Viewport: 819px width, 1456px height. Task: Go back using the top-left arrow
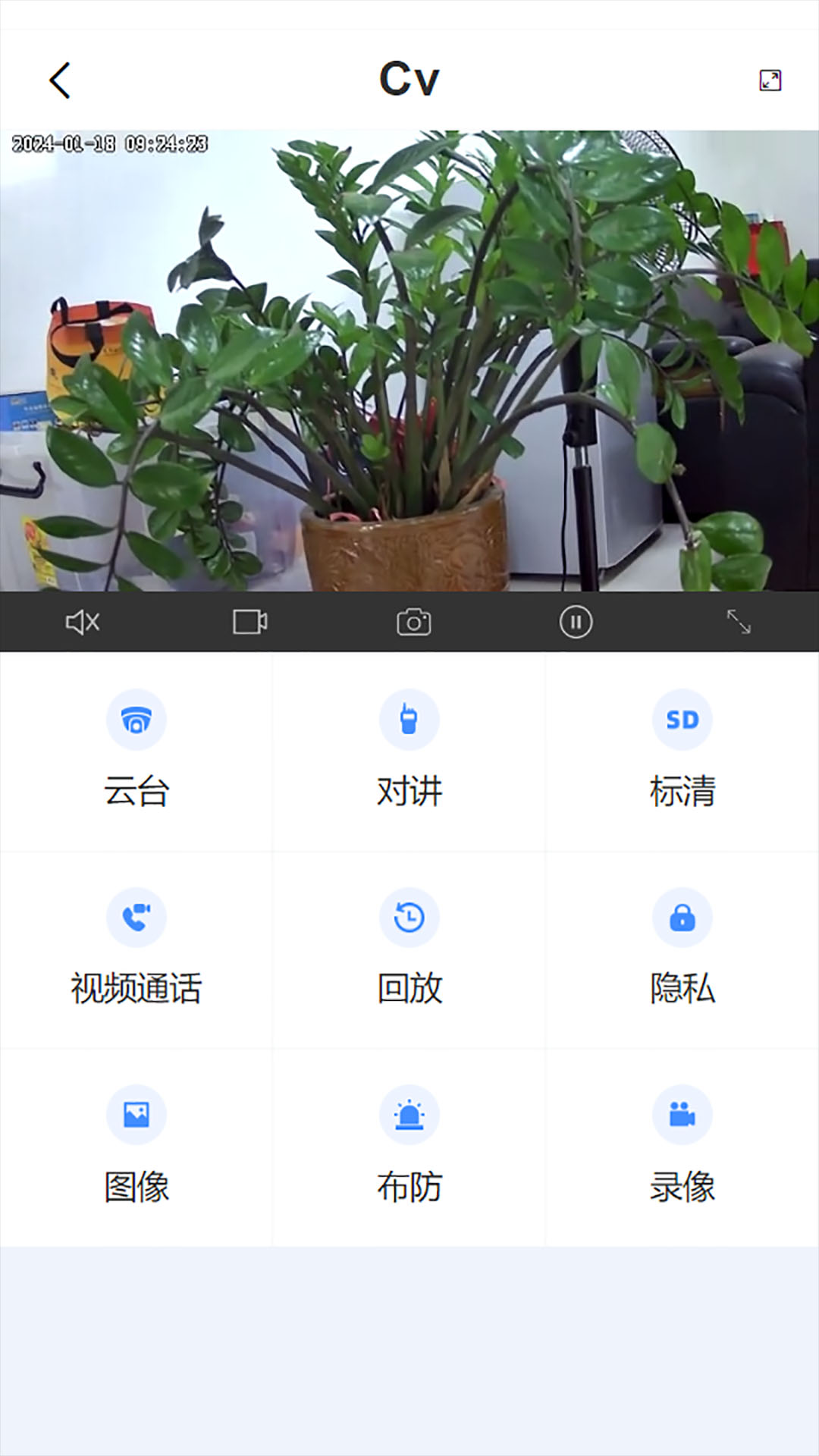[x=60, y=80]
